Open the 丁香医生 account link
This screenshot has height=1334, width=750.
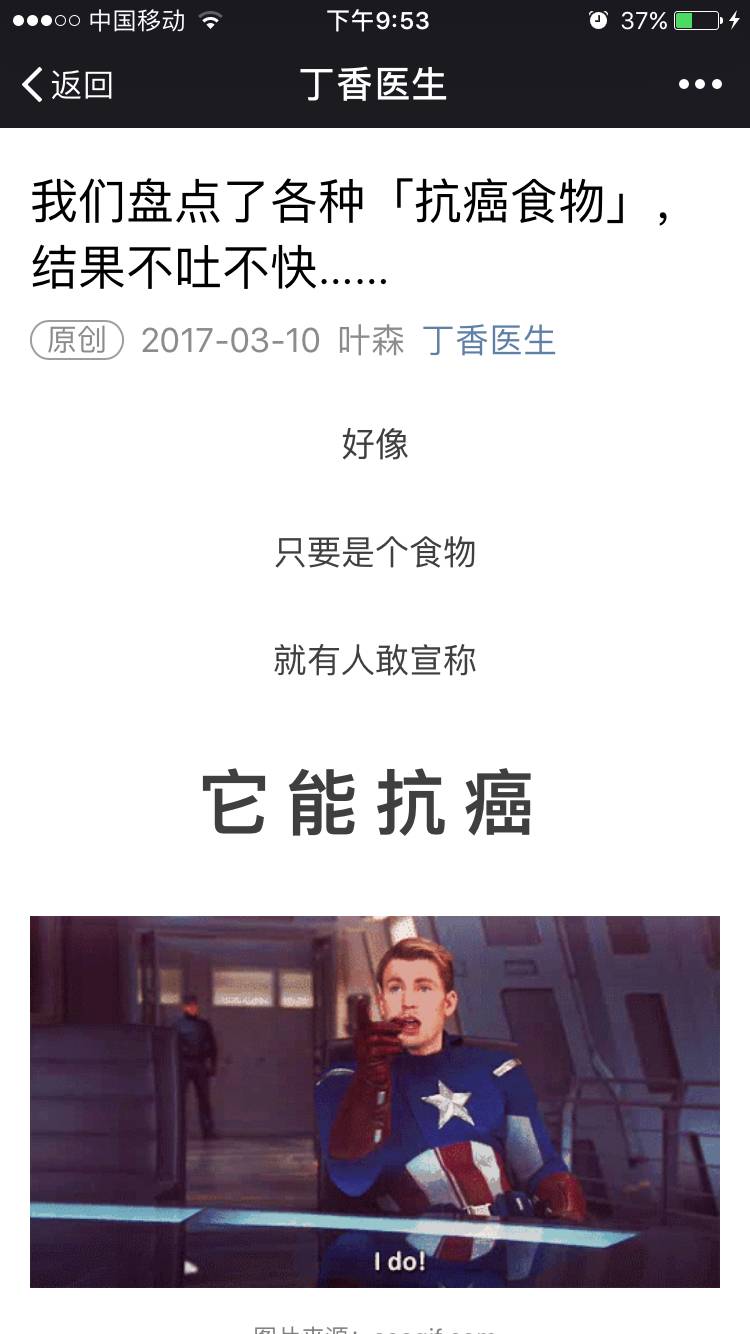pos(489,341)
